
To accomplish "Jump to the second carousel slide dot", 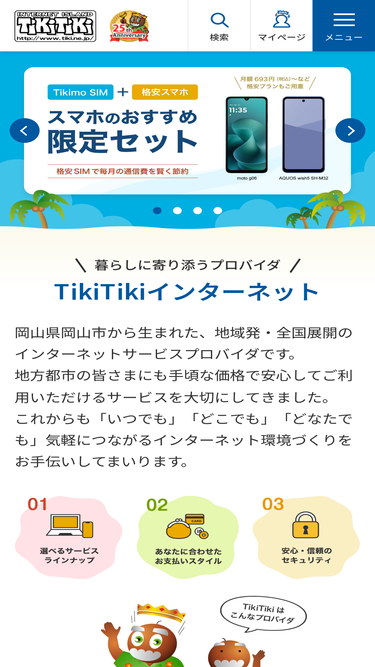I will coord(177,211).
